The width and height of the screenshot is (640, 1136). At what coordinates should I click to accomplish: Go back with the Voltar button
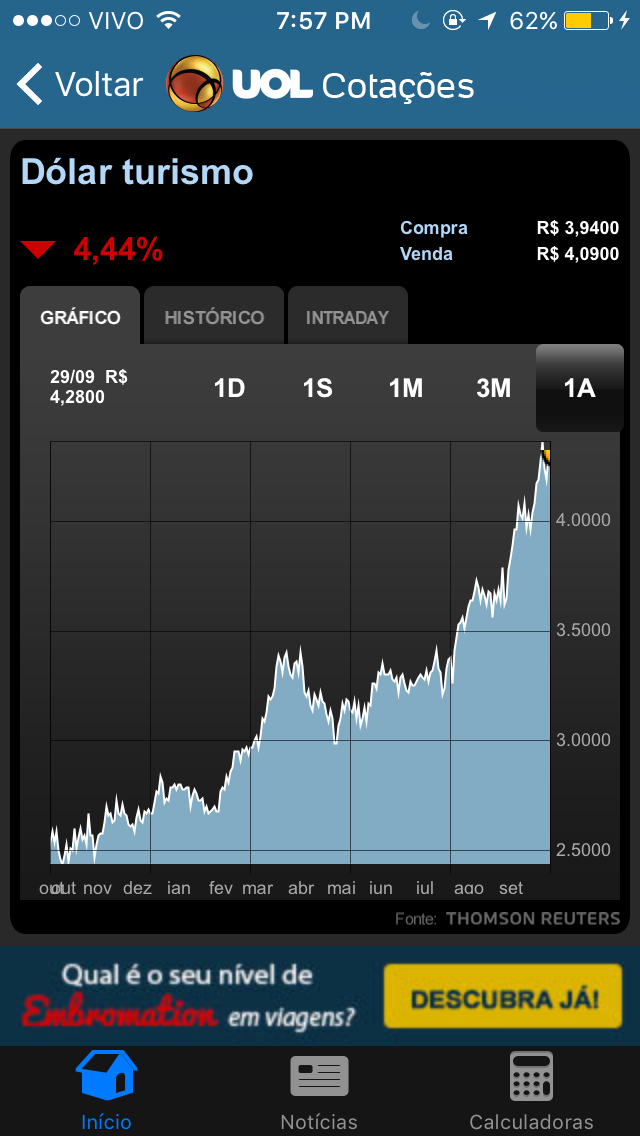80,85
